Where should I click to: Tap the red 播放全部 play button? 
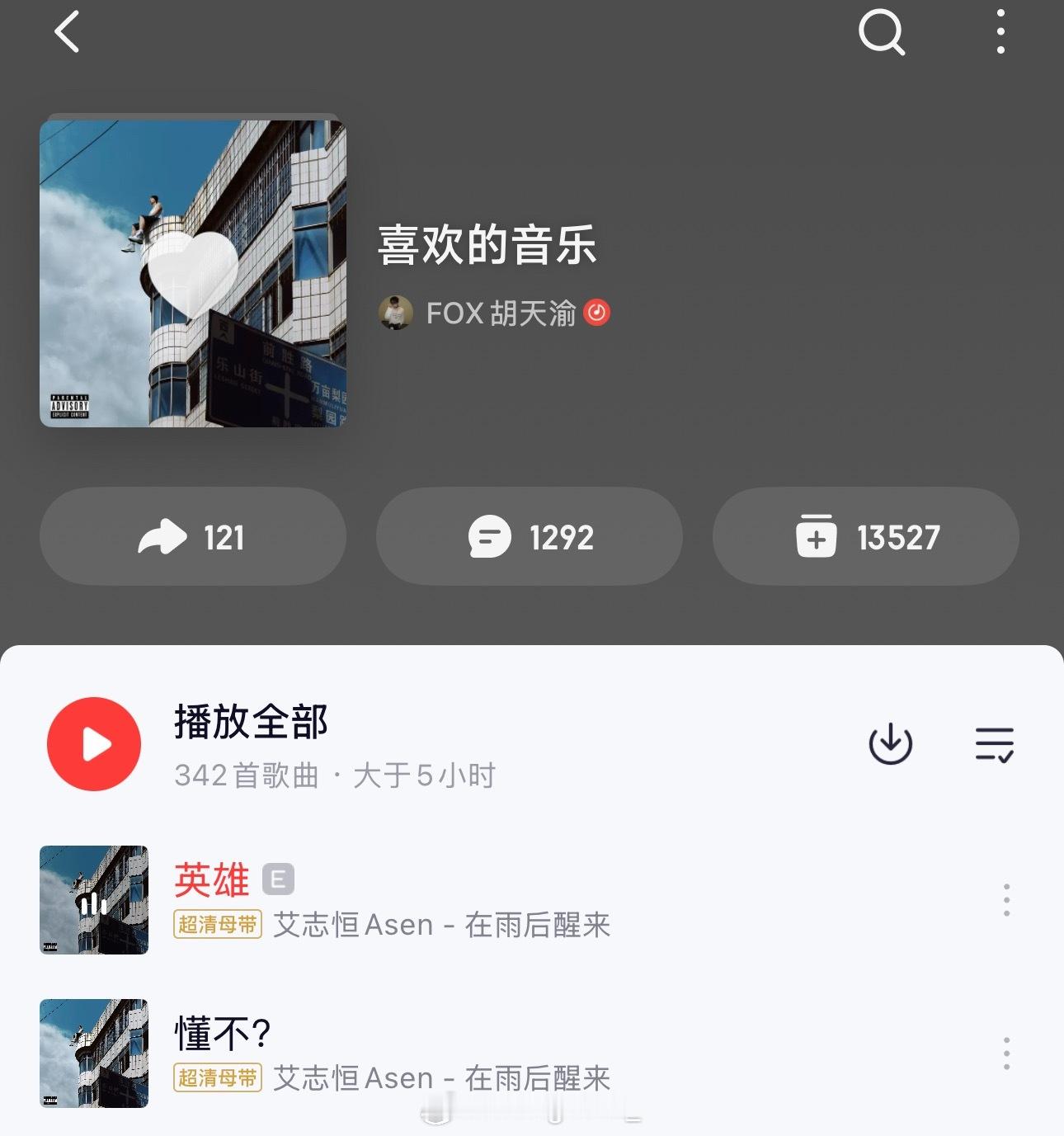click(x=94, y=744)
